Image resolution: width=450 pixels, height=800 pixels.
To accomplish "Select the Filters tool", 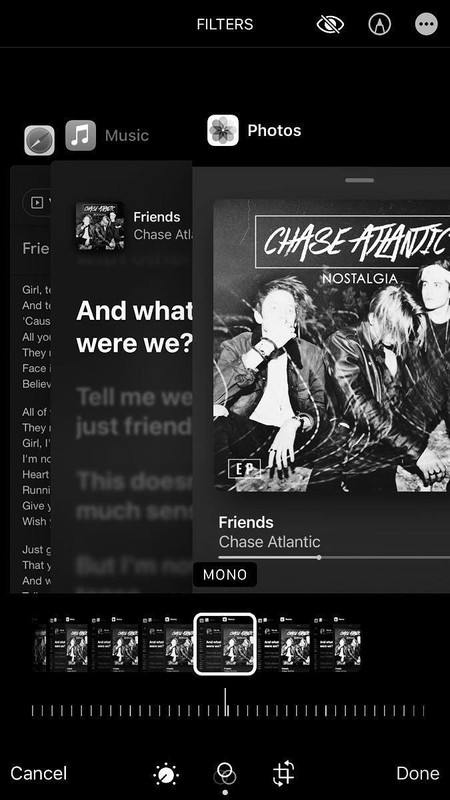I will 226,774.
